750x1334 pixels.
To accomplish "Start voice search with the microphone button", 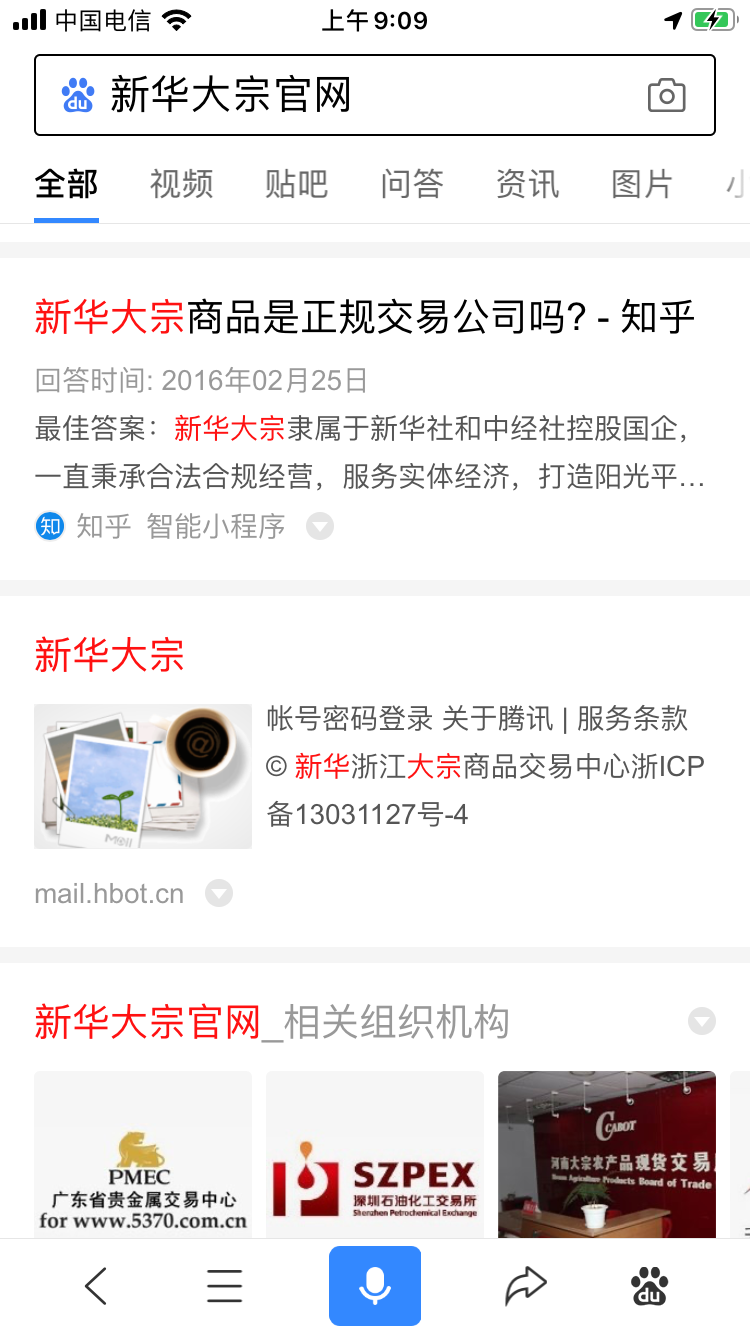I will [375, 1286].
